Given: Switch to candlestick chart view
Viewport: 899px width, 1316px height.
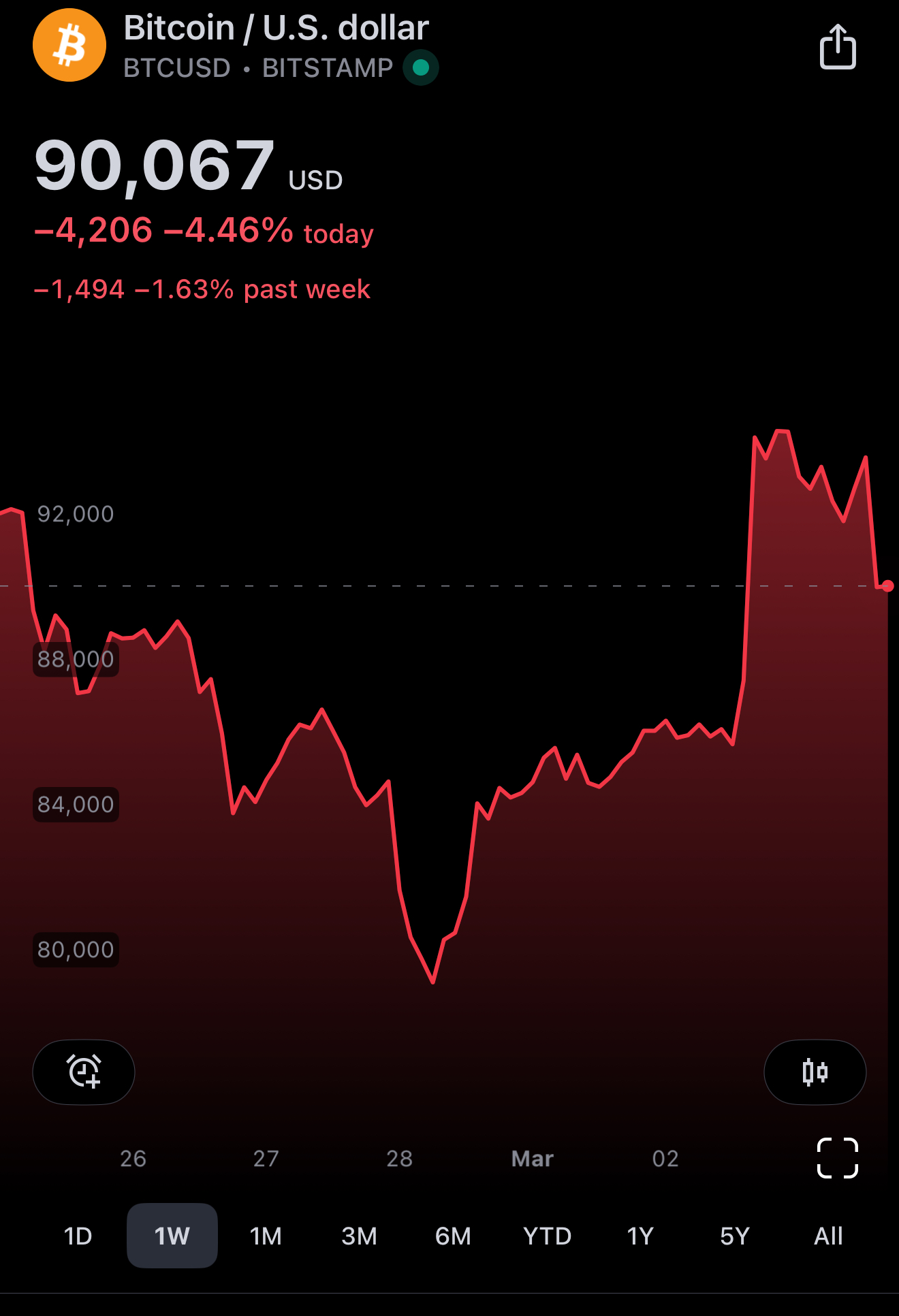Looking at the screenshot, I should 815,1072.
